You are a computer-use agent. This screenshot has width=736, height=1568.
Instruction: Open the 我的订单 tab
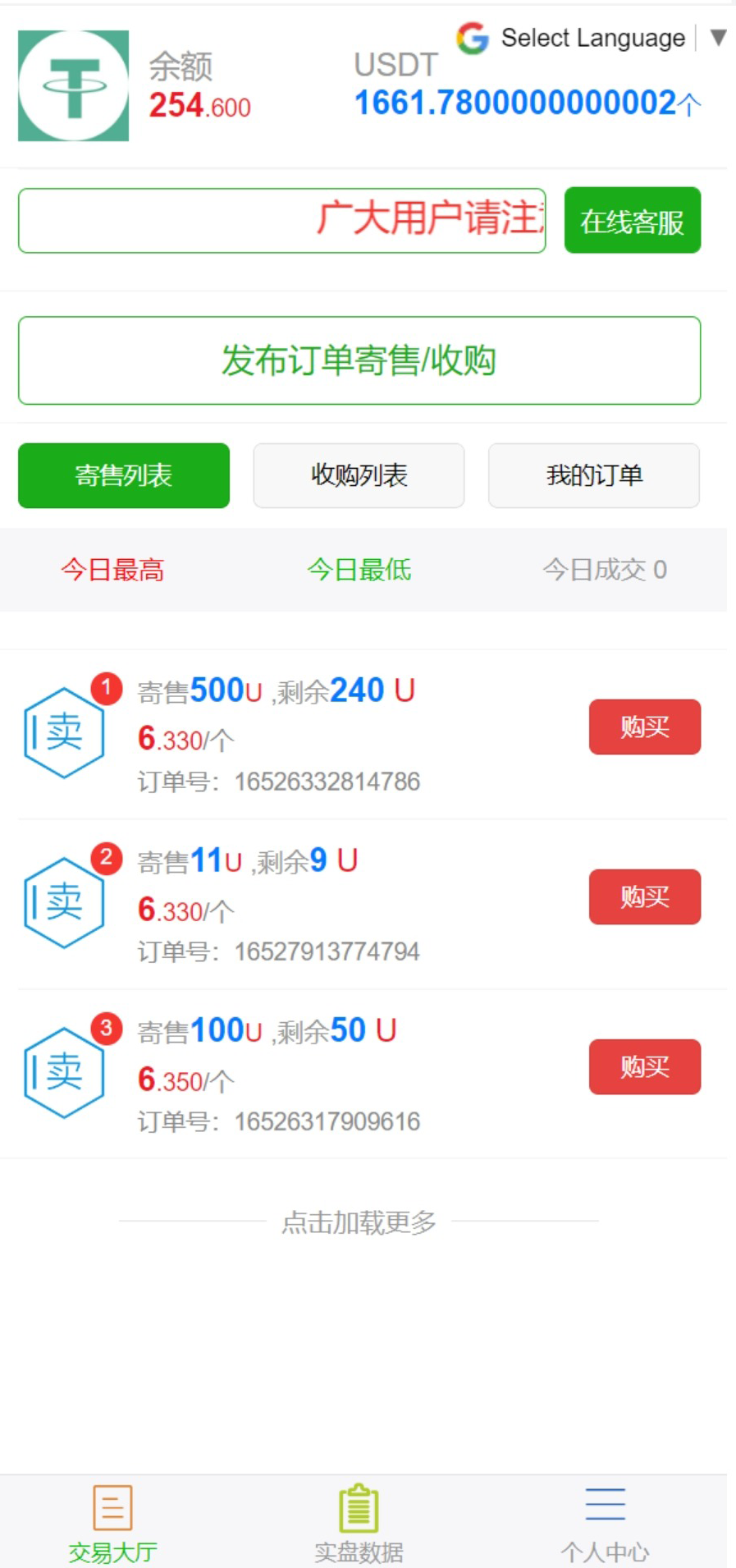click(594, 475)
